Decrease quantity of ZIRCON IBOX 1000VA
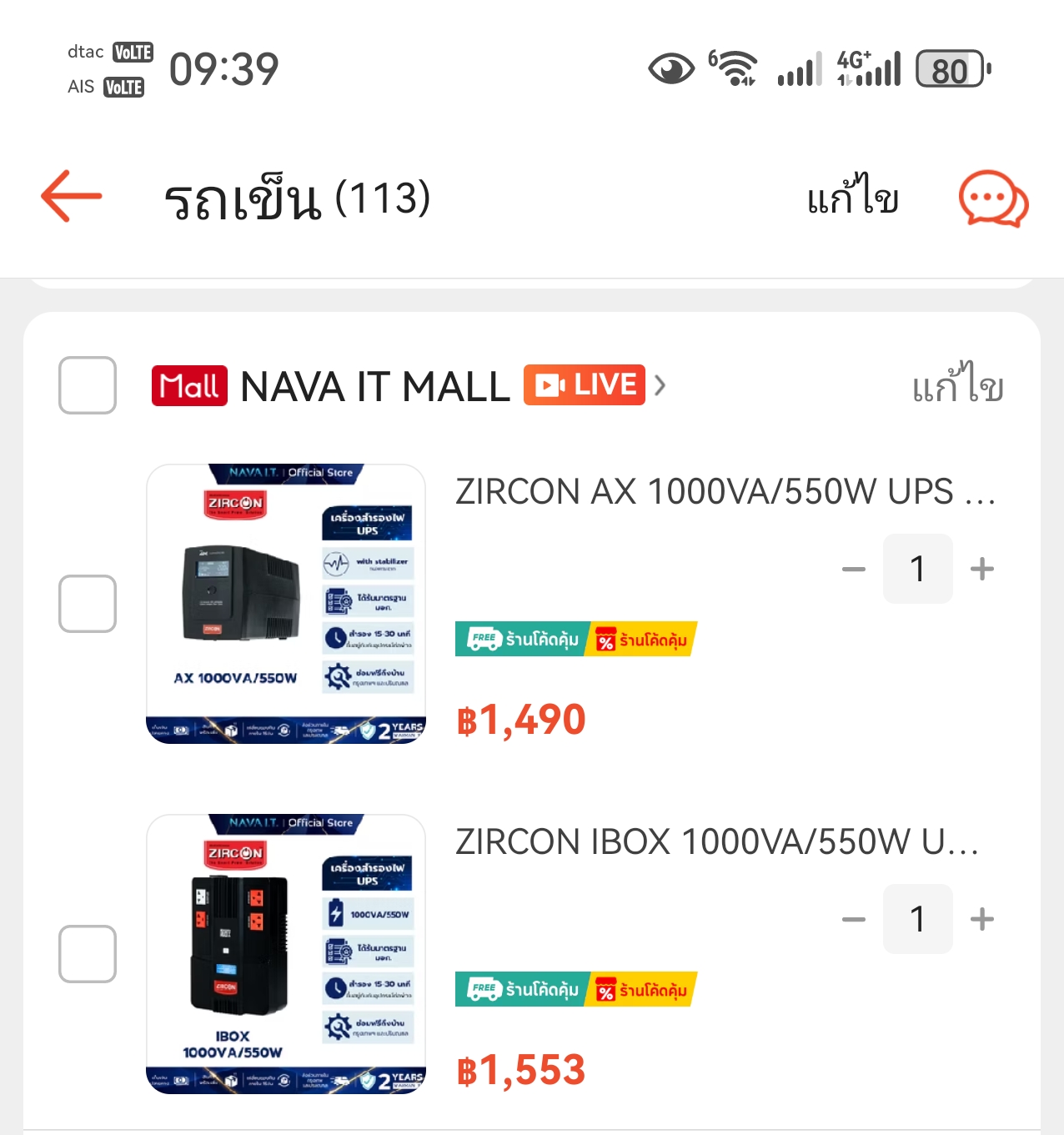The height and width of the screenshot is (1135, 1064). point(854,920)
